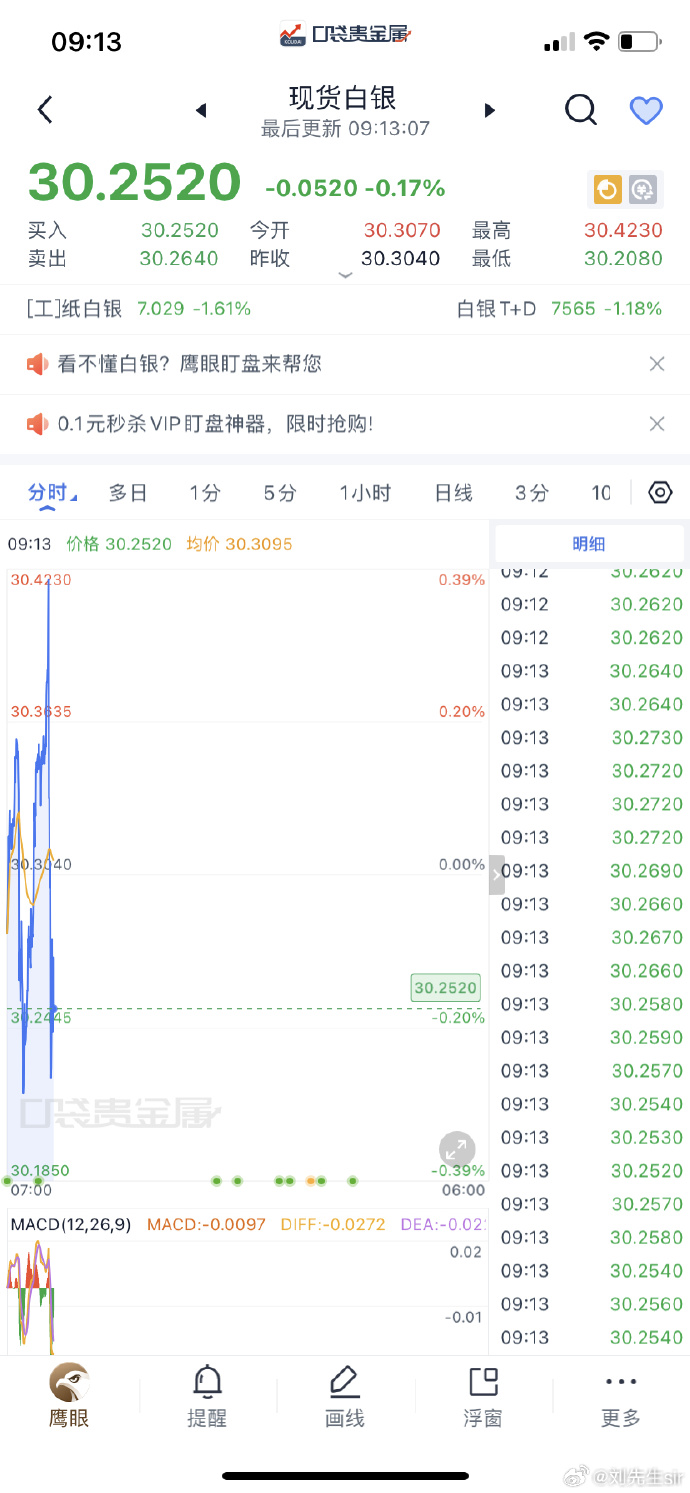Image resolution: width=690 pixels, height=1493 pixels.
Task: Close the 0.1元秒杀VIP banner
Action: (657, 424)
